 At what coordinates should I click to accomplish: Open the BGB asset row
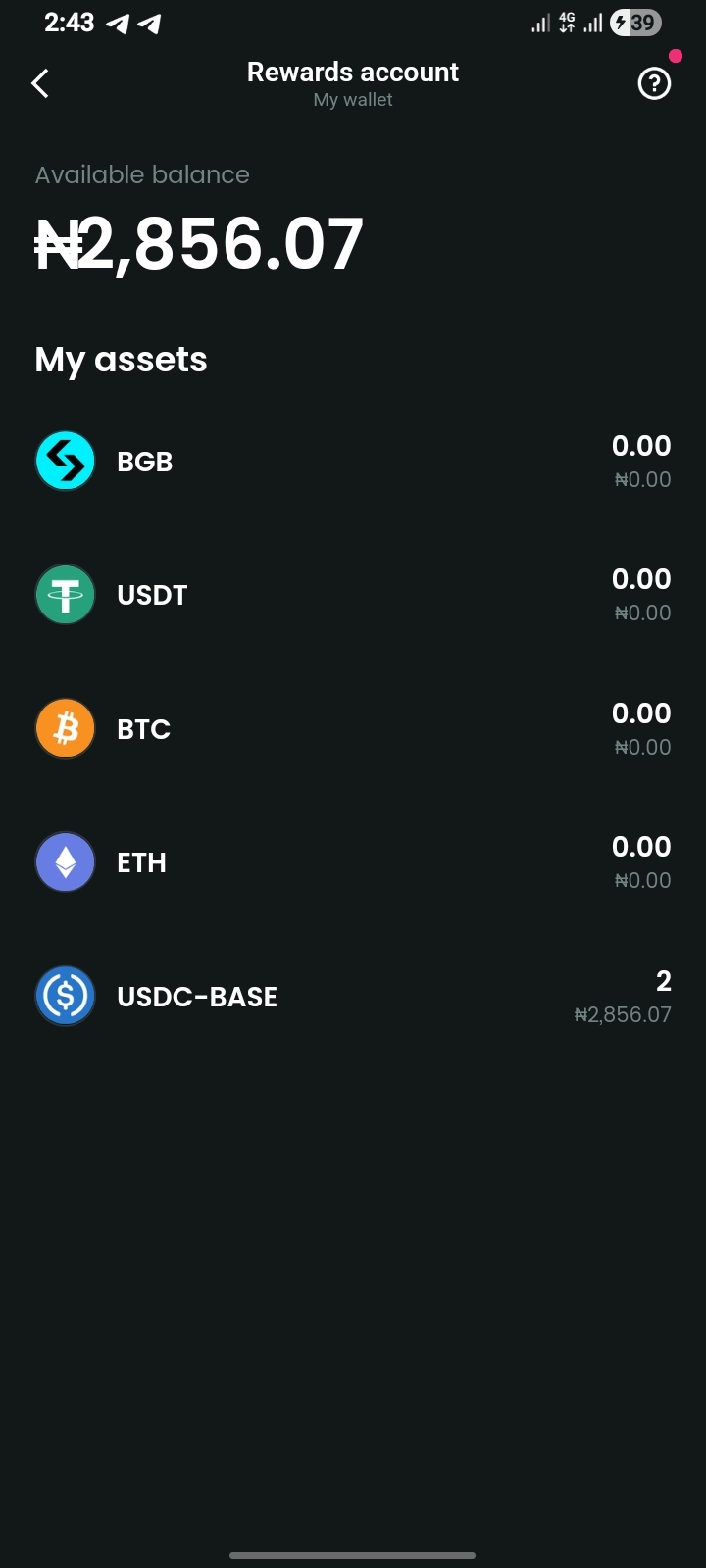point(353,462)
